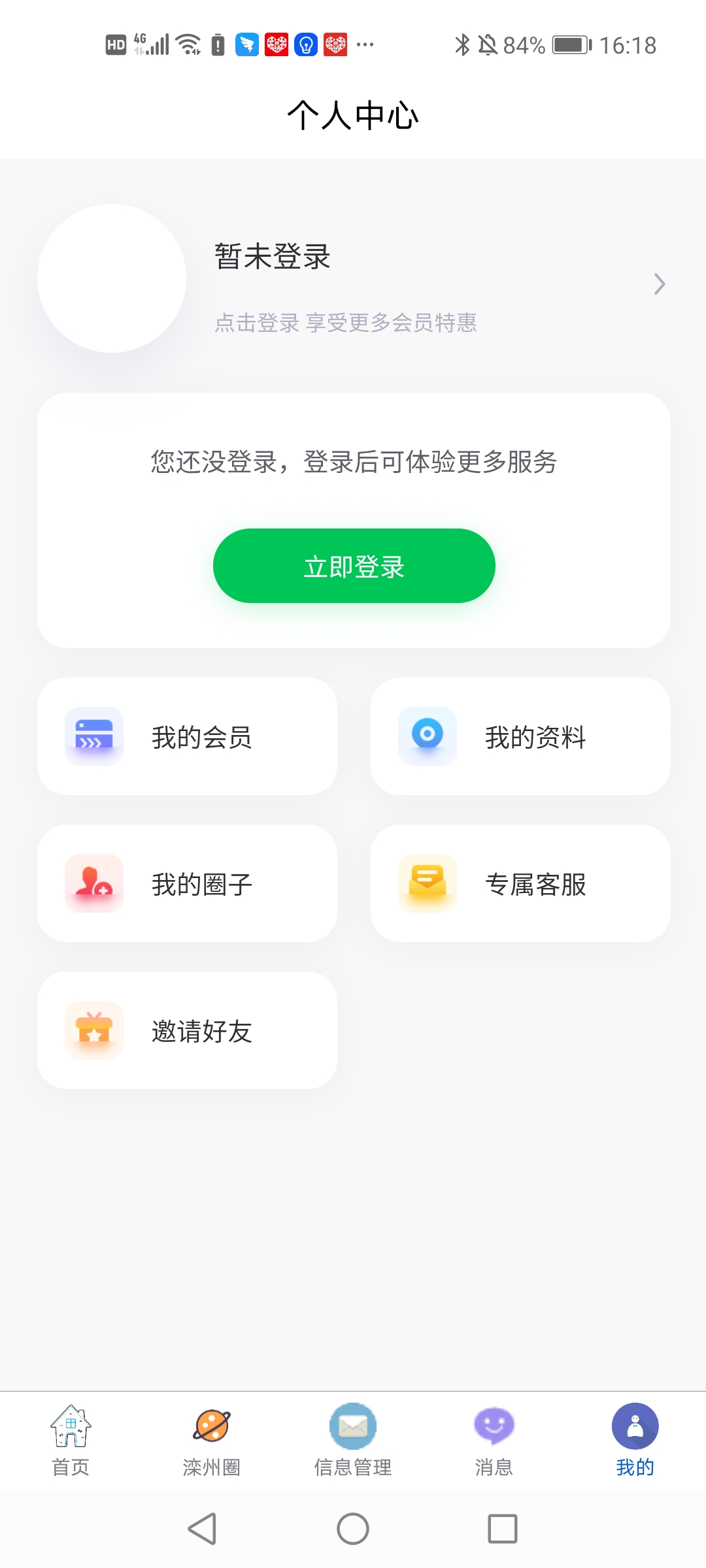
Task: Tap the green 立即登录 button
Action: pyautogui.click(x=354, y=566)
